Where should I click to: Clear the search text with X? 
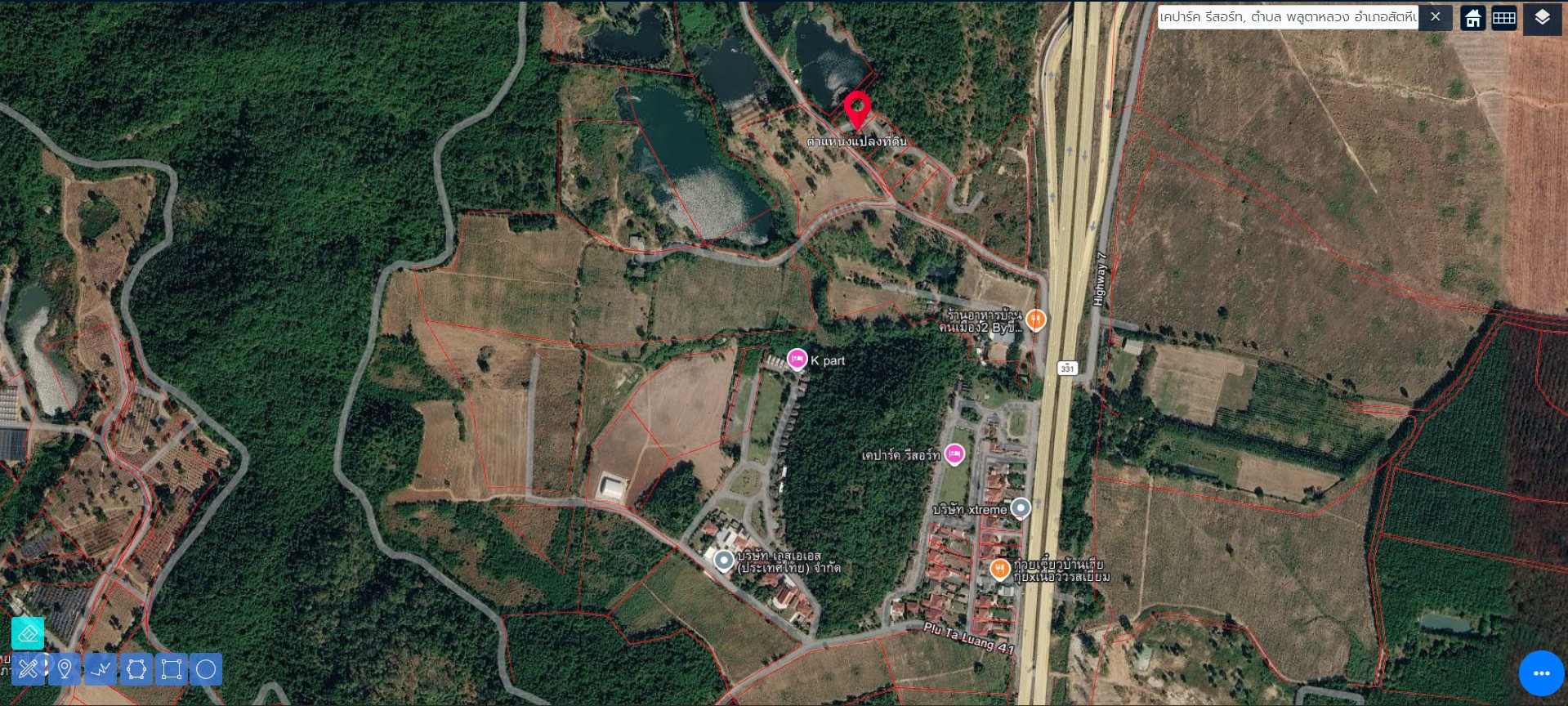tap(1435, 17)
